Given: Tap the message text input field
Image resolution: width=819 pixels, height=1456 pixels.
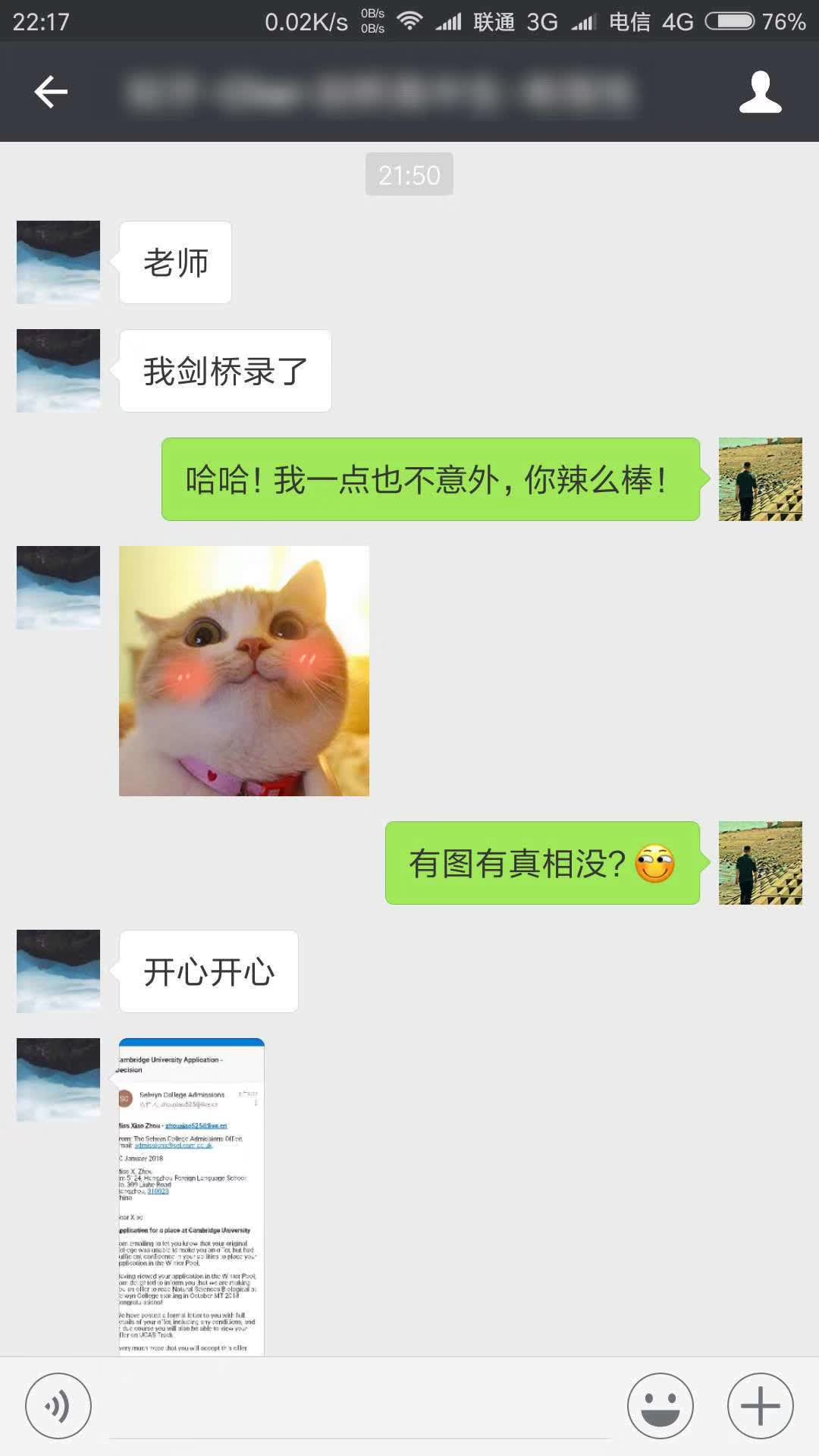Looking at the screenshot, I should coord(360,1410).
